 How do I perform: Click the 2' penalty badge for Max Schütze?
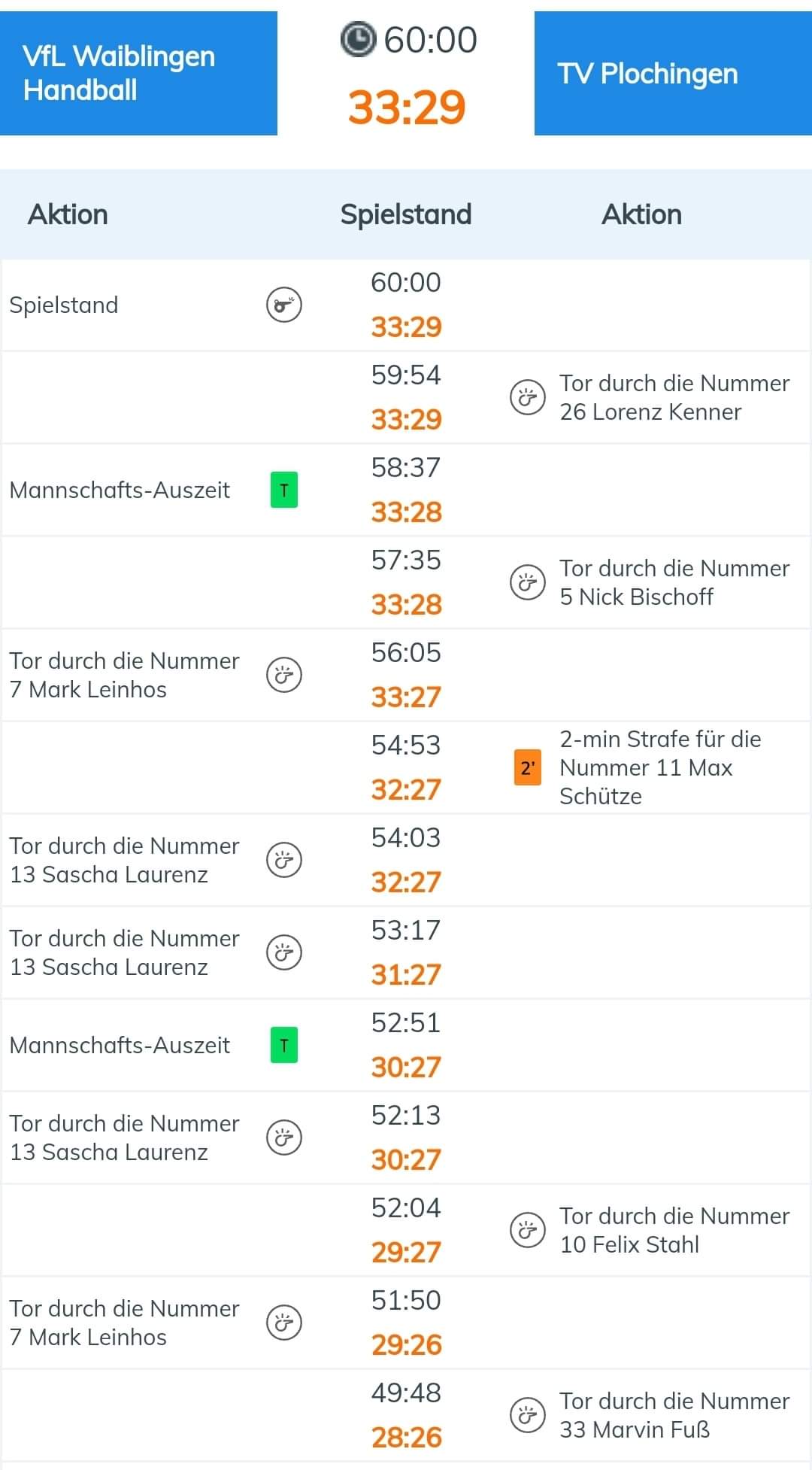click(527, 769)
